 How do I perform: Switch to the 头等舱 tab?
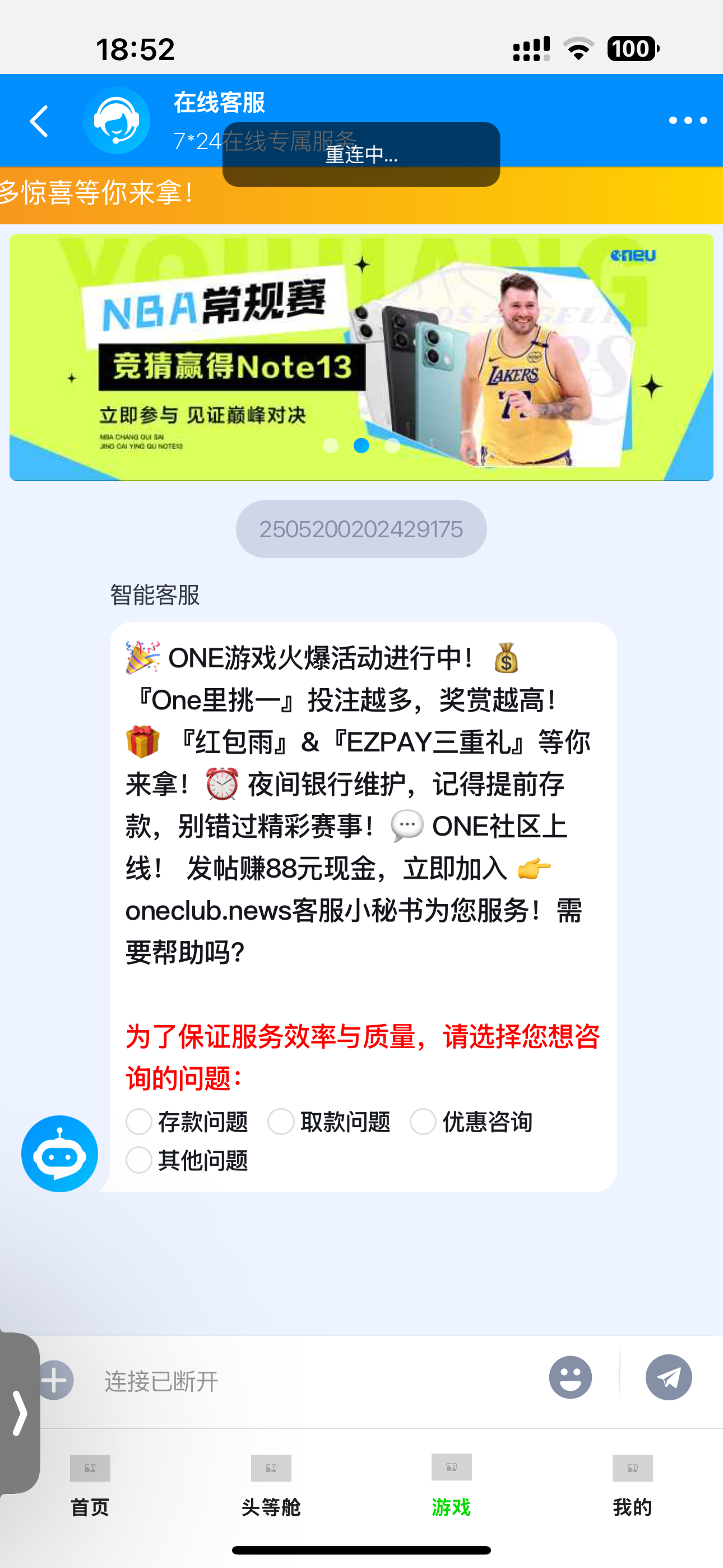pos(271,1483)
